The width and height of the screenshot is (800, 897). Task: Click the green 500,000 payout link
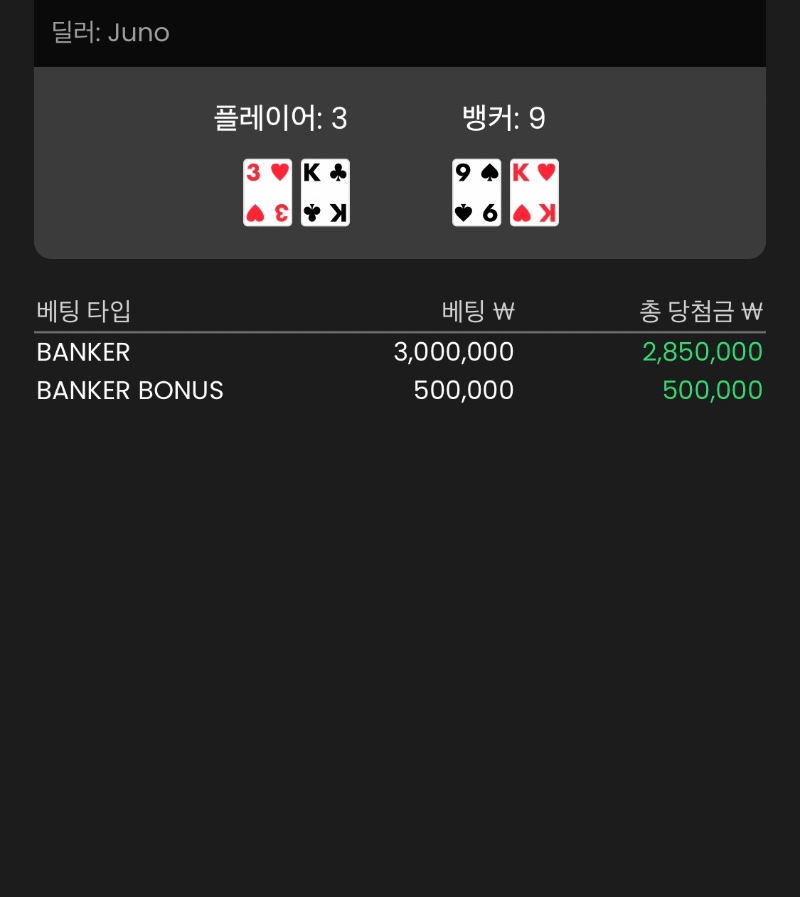click(712, 391)
